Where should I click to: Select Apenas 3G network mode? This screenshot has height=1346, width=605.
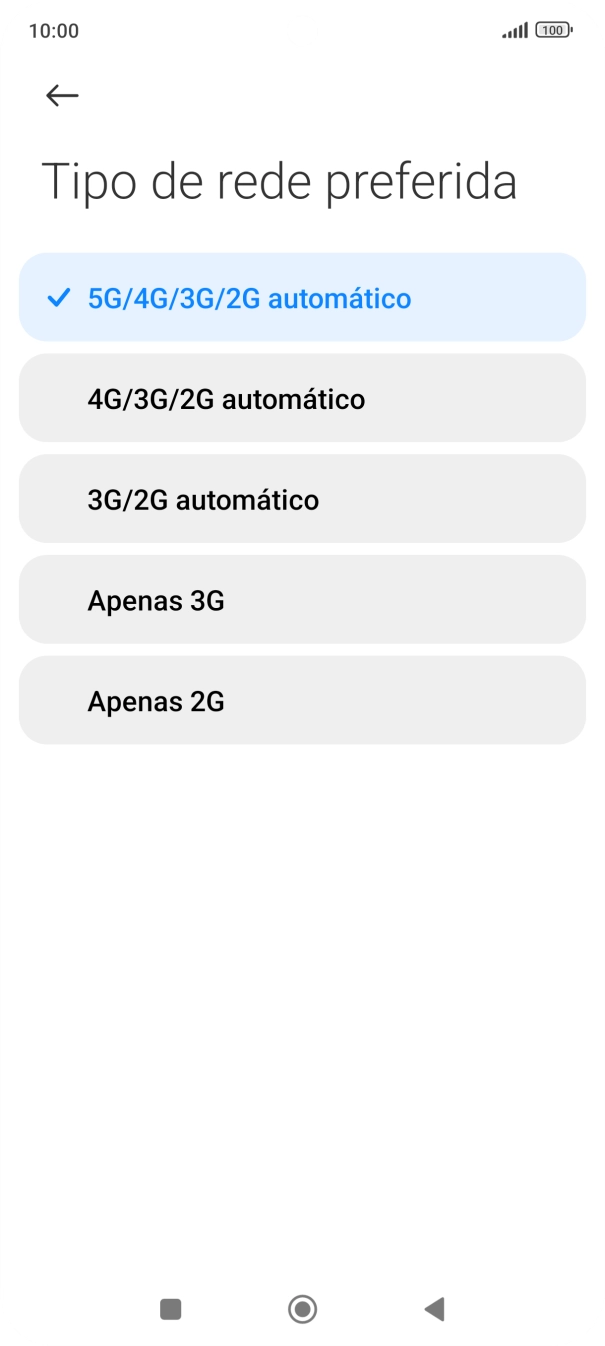pos(302,601)
